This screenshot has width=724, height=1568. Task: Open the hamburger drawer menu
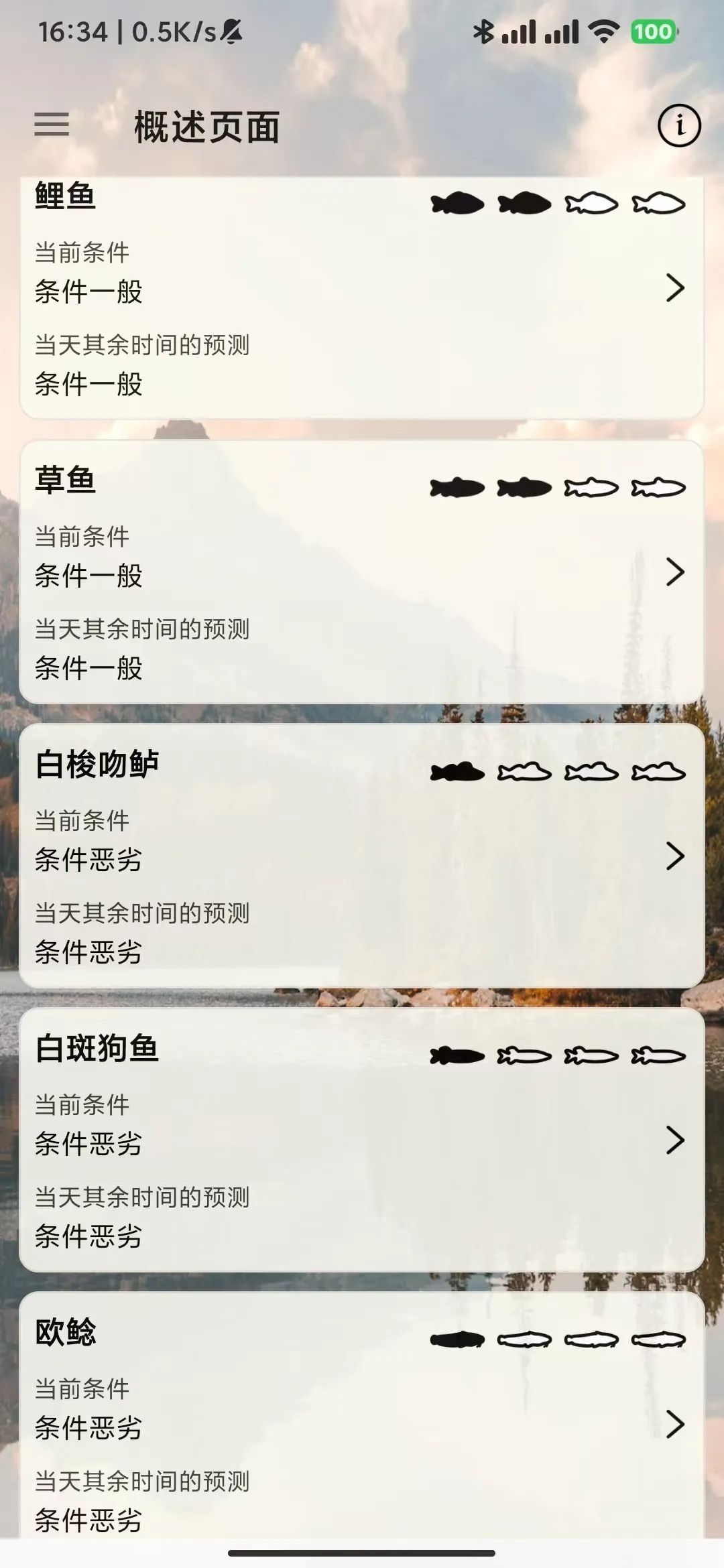point(52,125)
